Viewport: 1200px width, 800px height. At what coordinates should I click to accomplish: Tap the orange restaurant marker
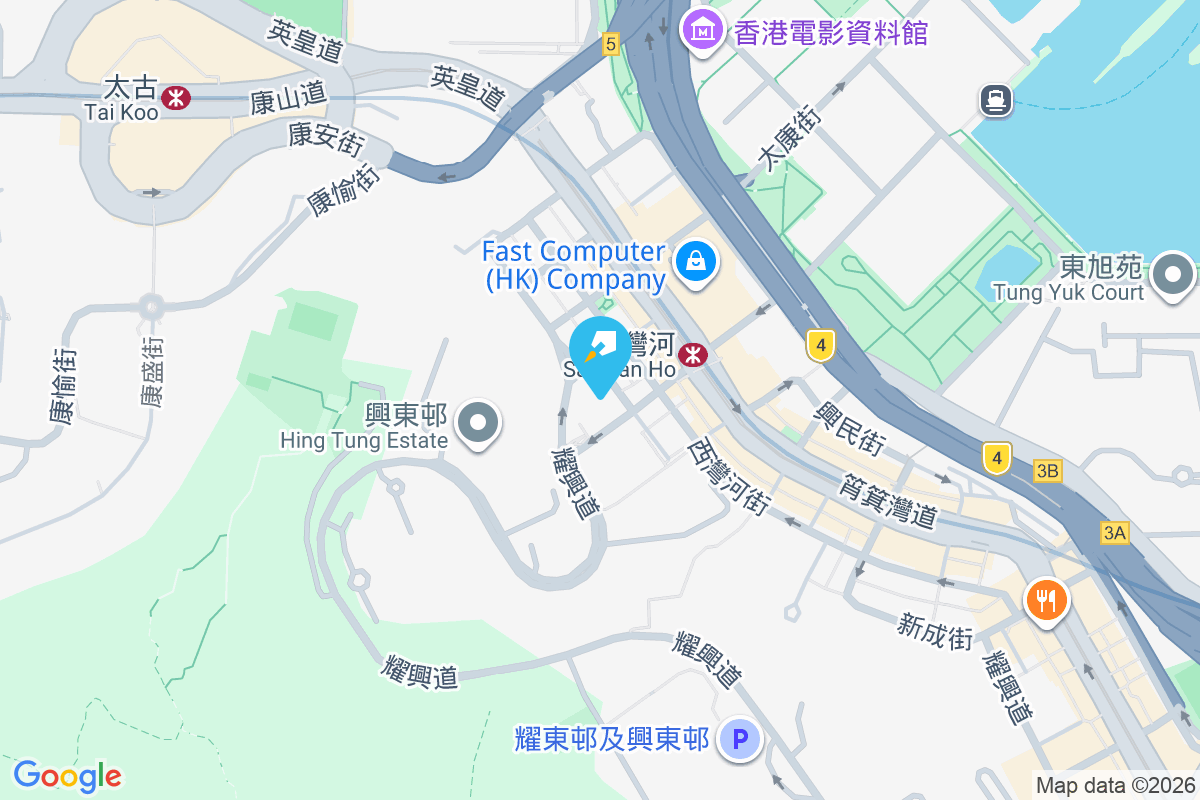pos(1047,600)
